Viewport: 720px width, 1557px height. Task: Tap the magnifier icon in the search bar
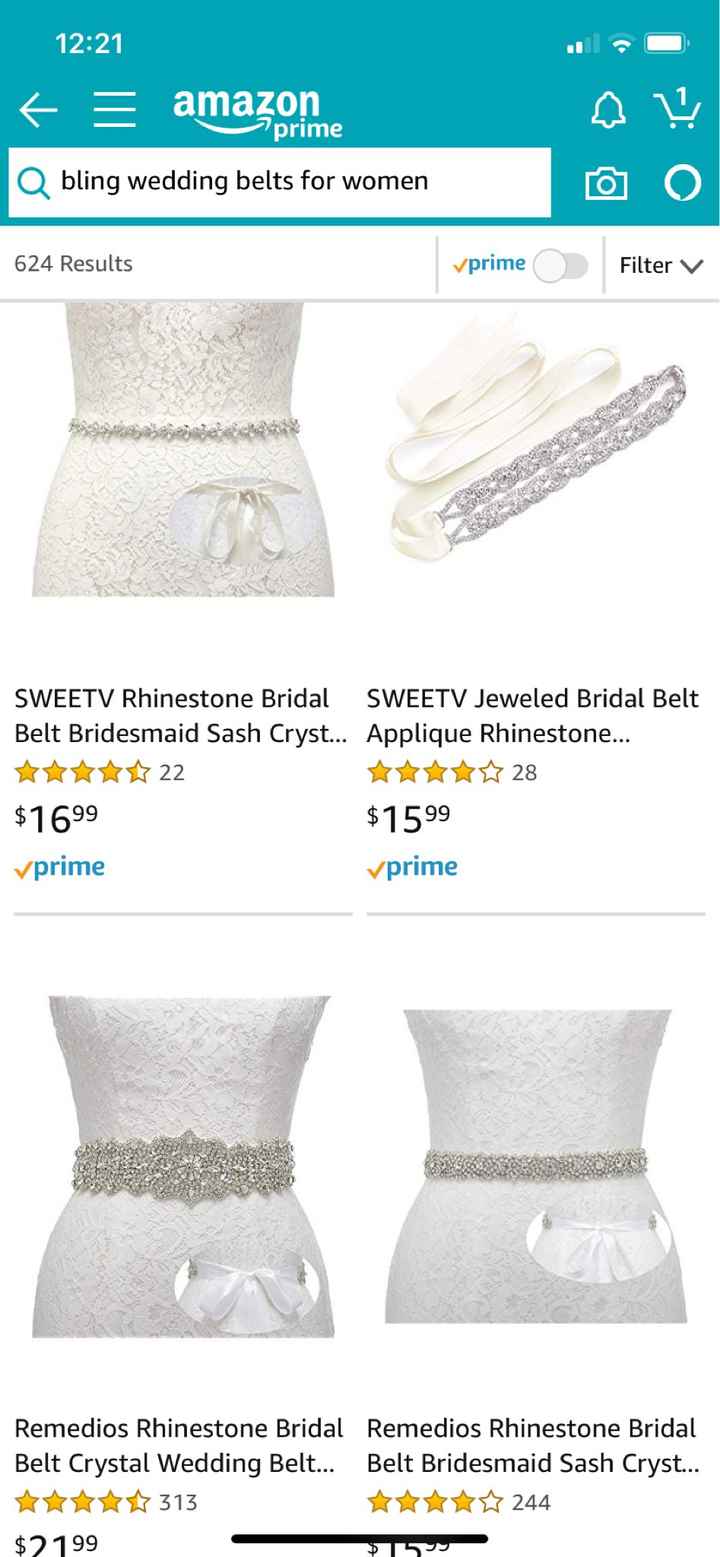pyautogui.click(x=34, y=181)
